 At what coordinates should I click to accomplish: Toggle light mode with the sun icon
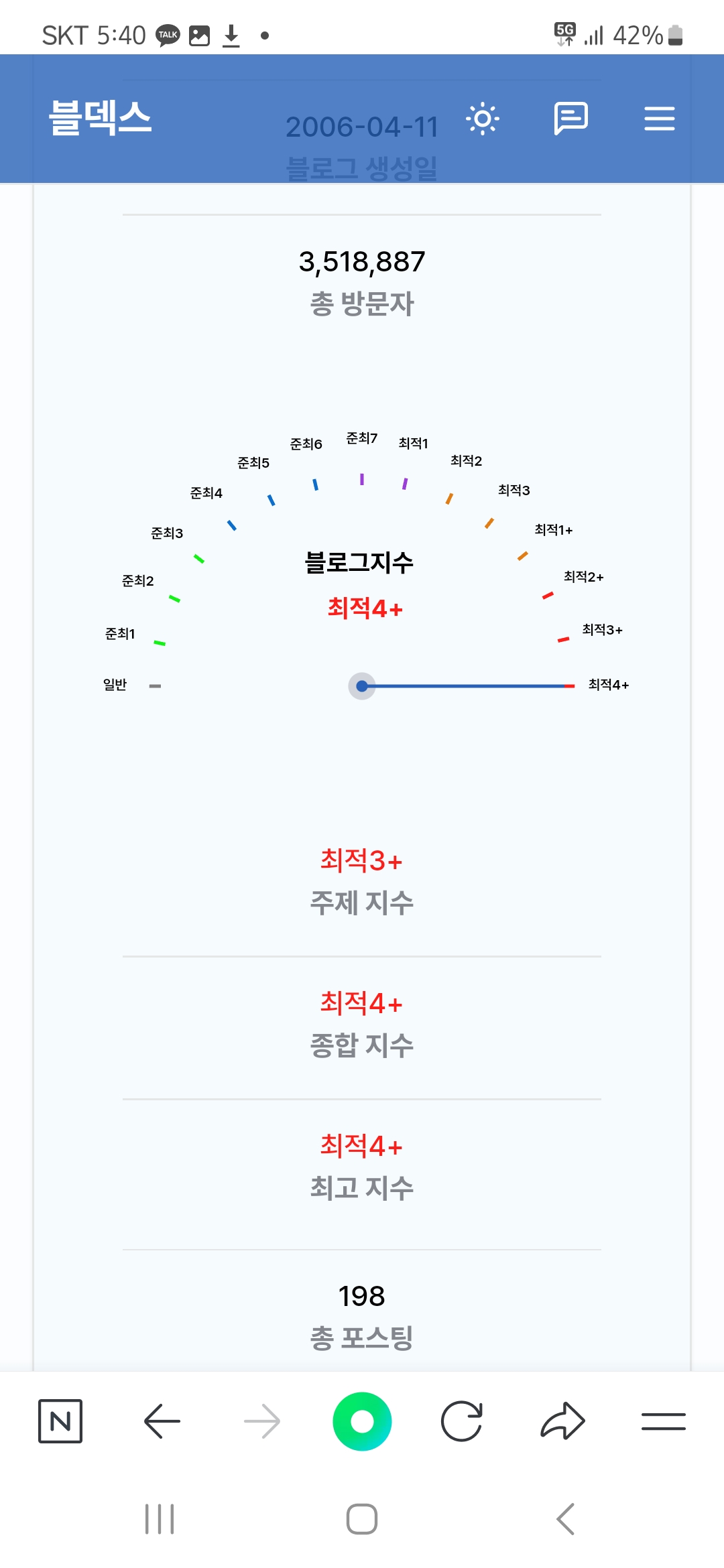483,119
